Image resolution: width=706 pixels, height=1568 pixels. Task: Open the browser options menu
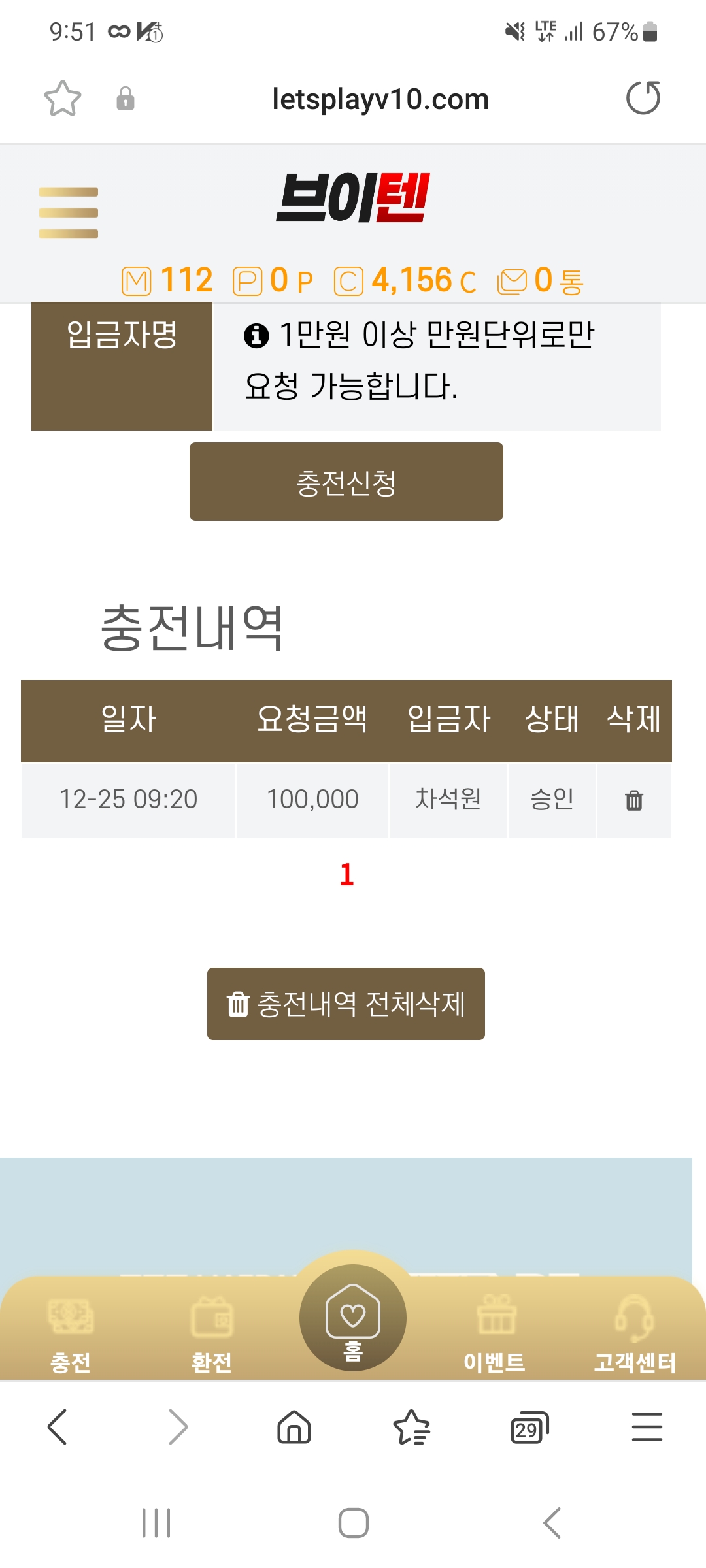[647, 1426]
